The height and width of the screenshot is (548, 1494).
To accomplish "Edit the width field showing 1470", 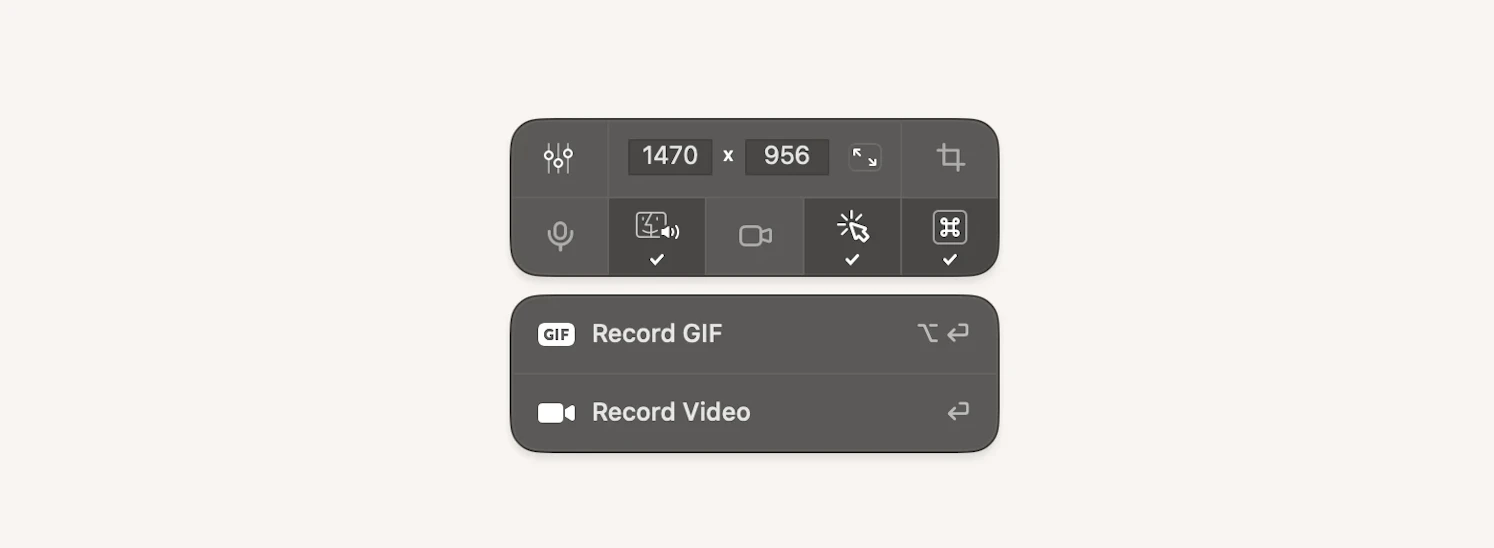I will (x=670, y=157).
